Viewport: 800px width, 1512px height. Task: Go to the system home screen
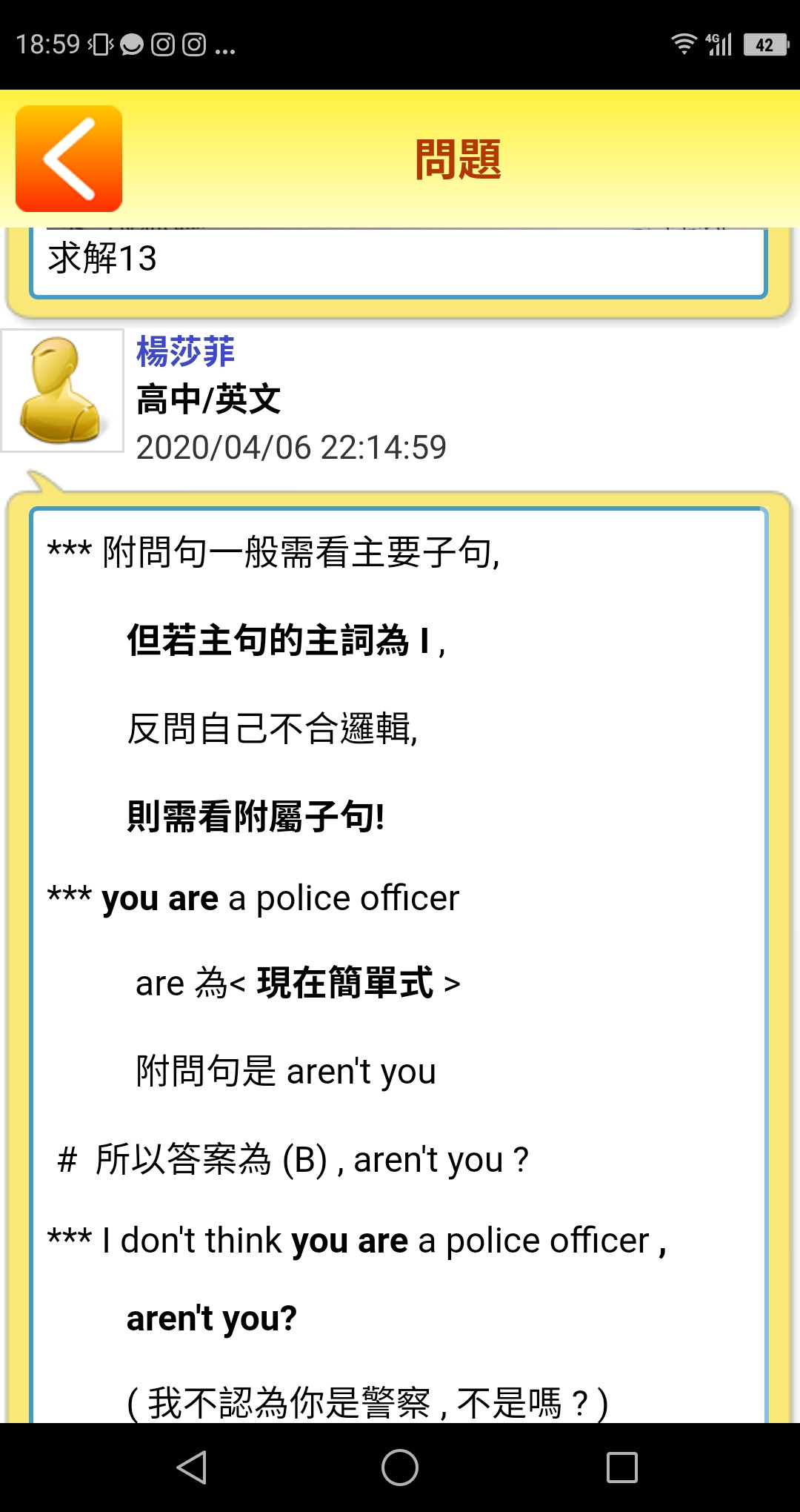click(x=400, y=1468)
